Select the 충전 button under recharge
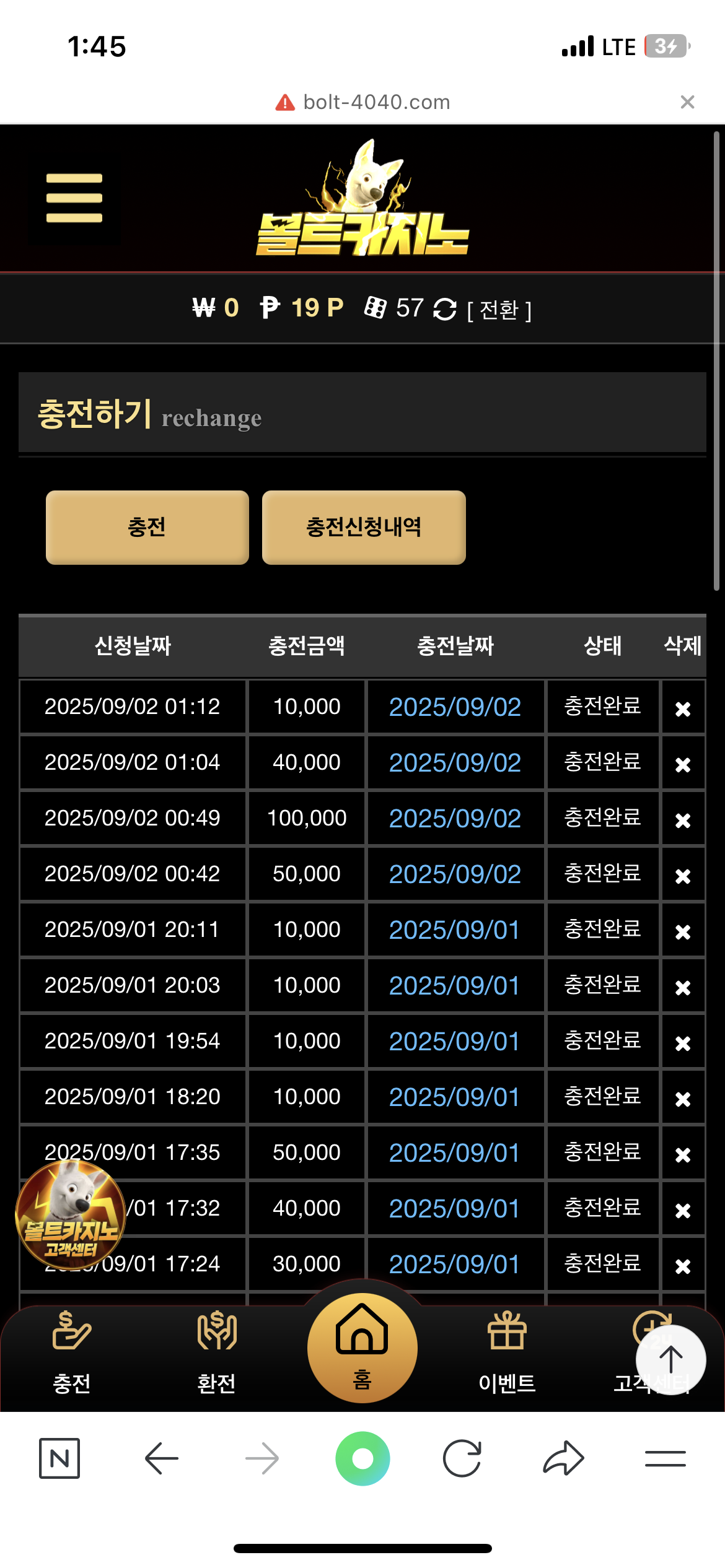This screenshot has width=725, height=1568. point(147,528)
